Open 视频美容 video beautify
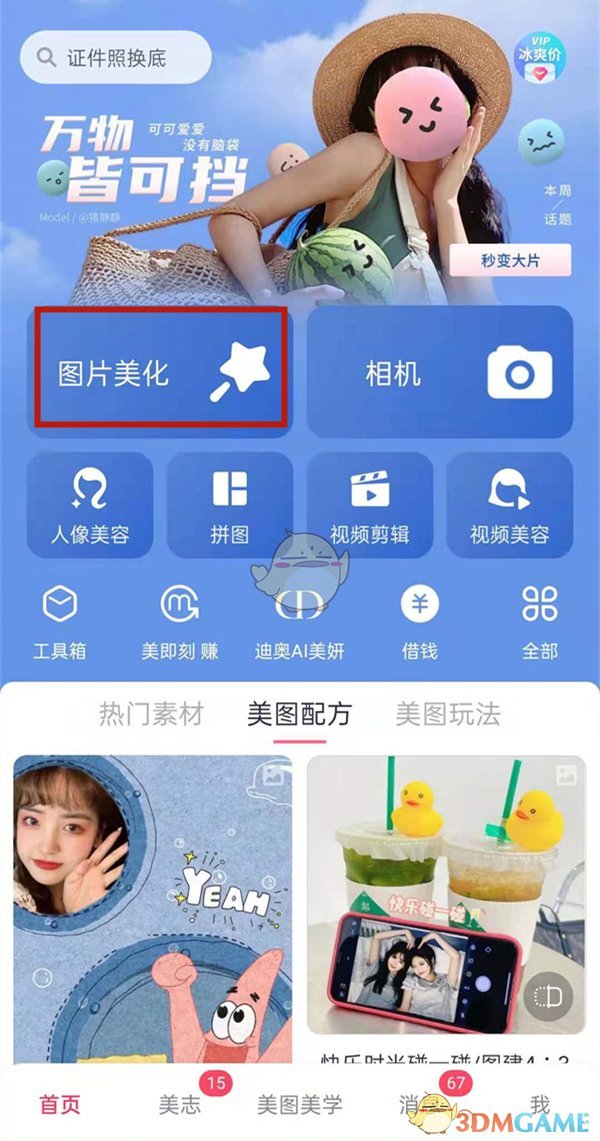This screenshot has height=1141, width=600. [x=510, y=506]
